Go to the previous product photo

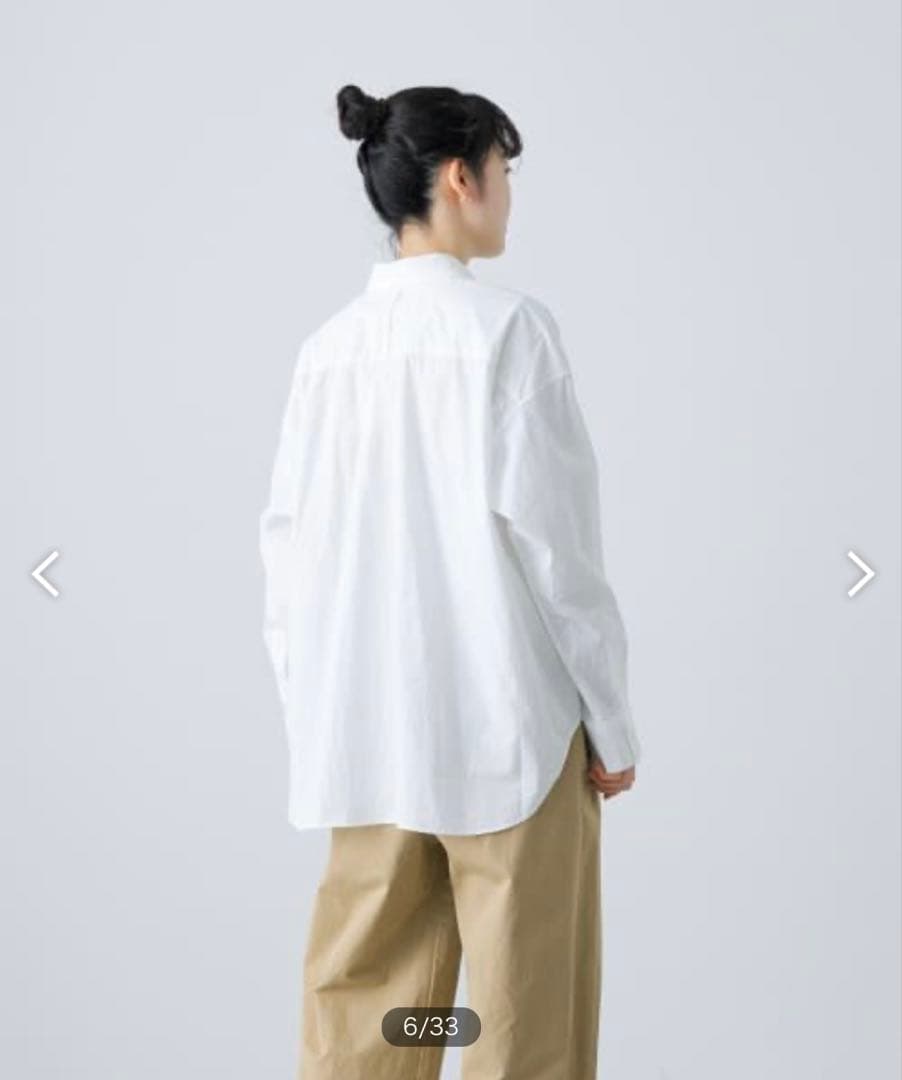(46, 574)
